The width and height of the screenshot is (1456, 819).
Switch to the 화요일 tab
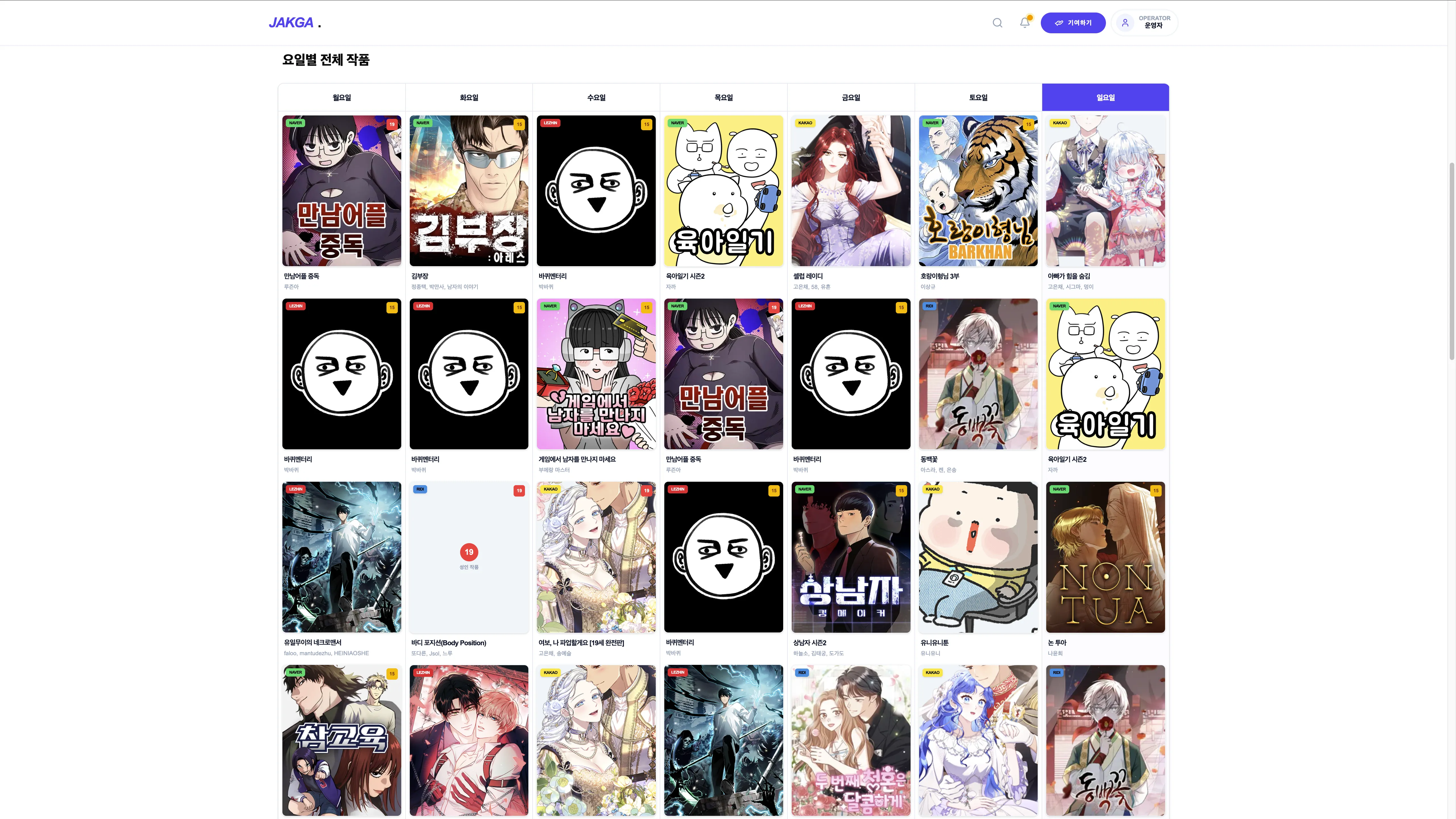click(x=469, y=97)
